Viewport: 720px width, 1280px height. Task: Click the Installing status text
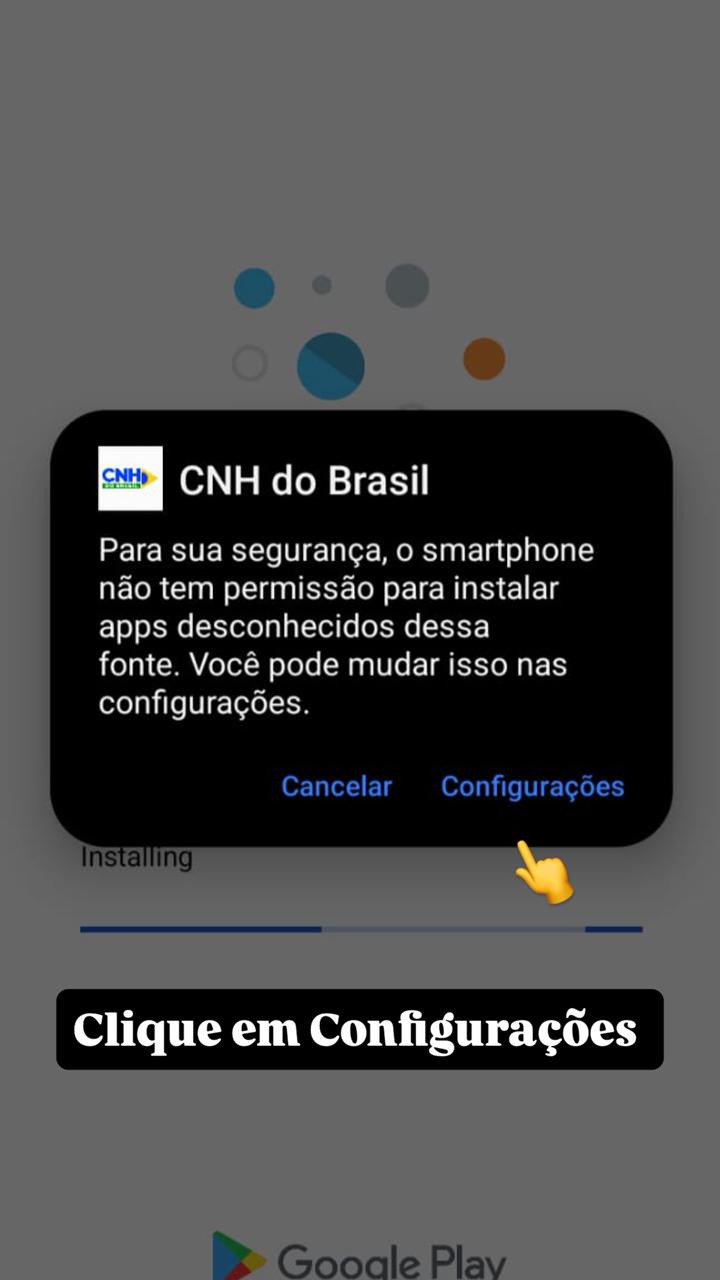point(137,856)
